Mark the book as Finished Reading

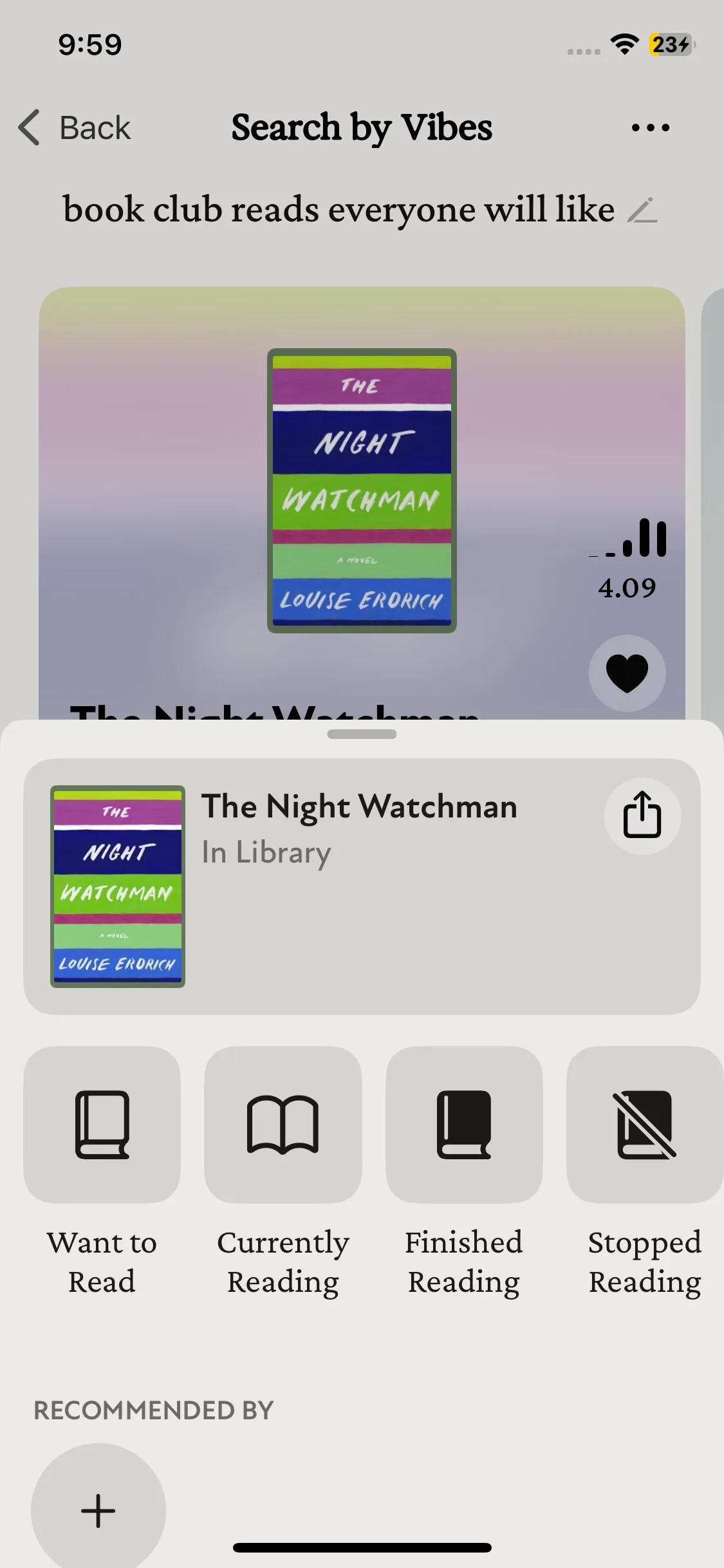pos(463,1125)
